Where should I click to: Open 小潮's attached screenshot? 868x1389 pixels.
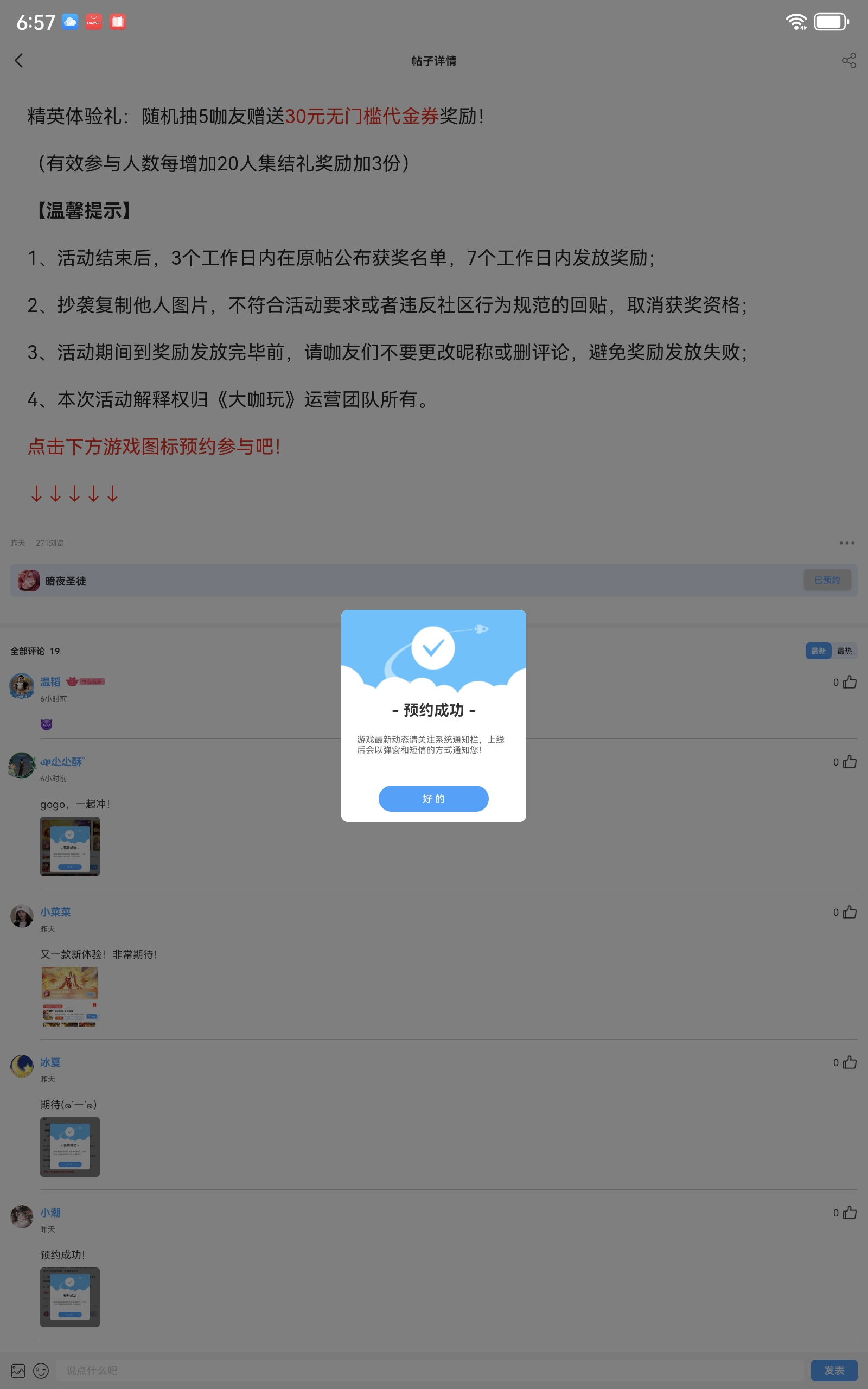click(x=70, y=1297)
